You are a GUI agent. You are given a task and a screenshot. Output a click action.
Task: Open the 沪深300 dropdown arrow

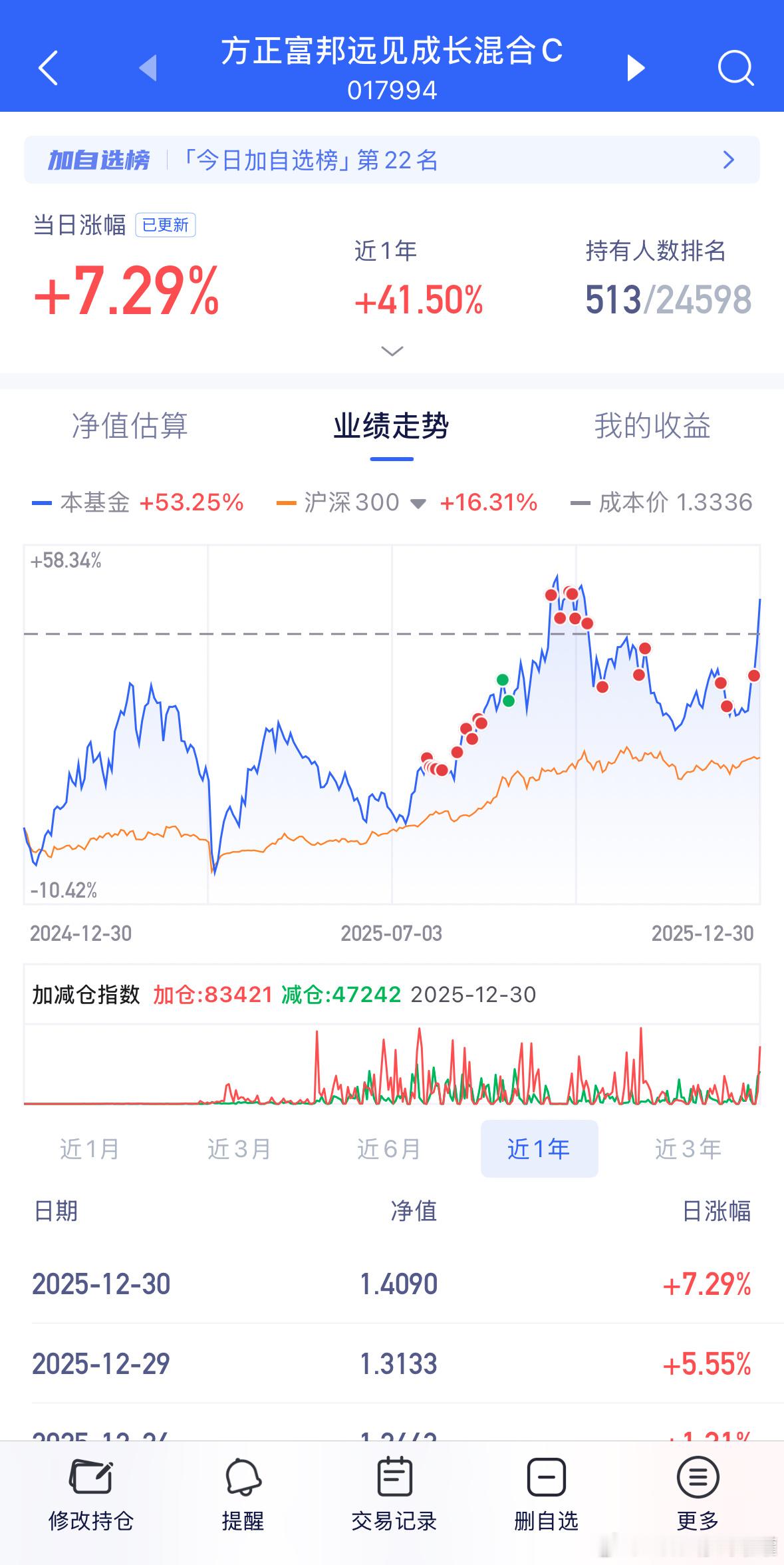[419, 504]
